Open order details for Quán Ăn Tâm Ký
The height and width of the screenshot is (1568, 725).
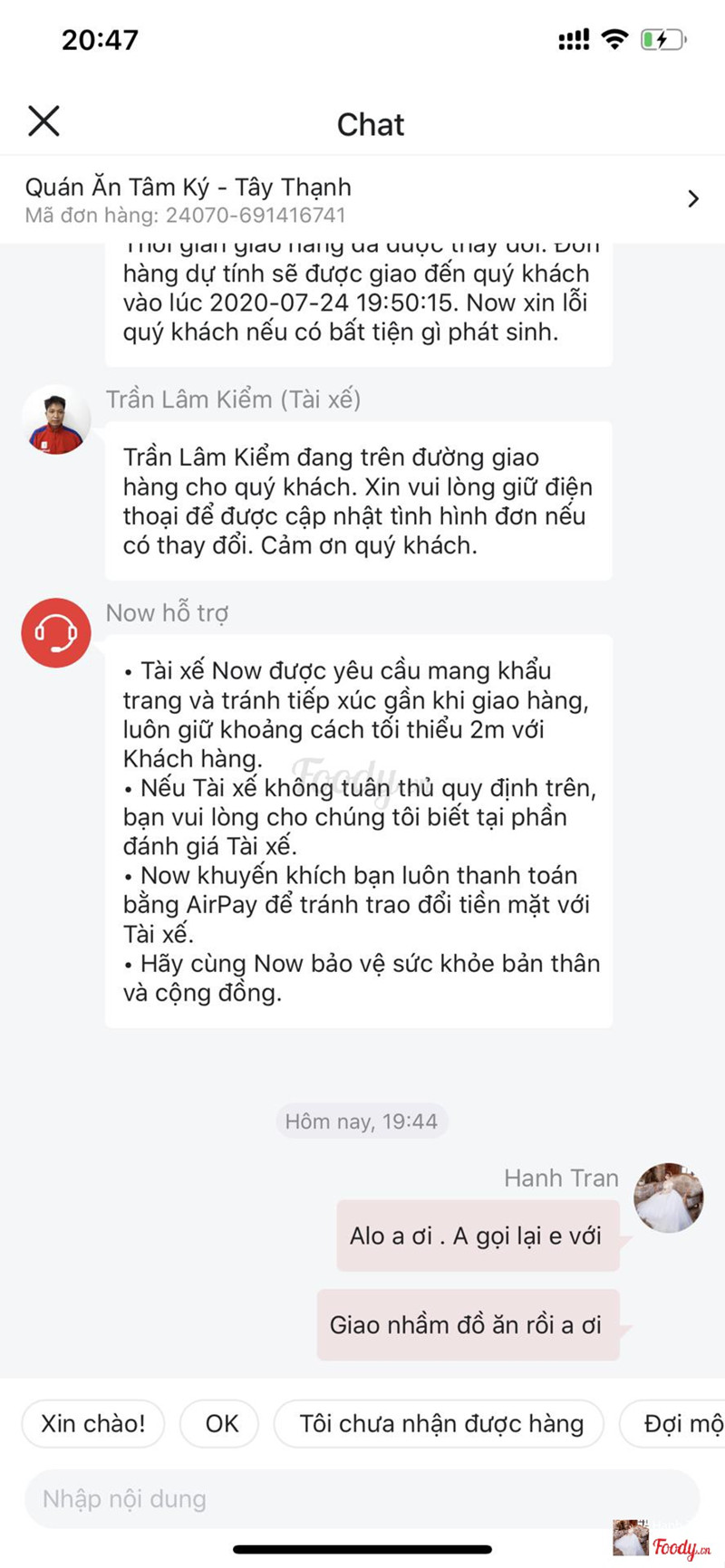click(x=692, y=198)
